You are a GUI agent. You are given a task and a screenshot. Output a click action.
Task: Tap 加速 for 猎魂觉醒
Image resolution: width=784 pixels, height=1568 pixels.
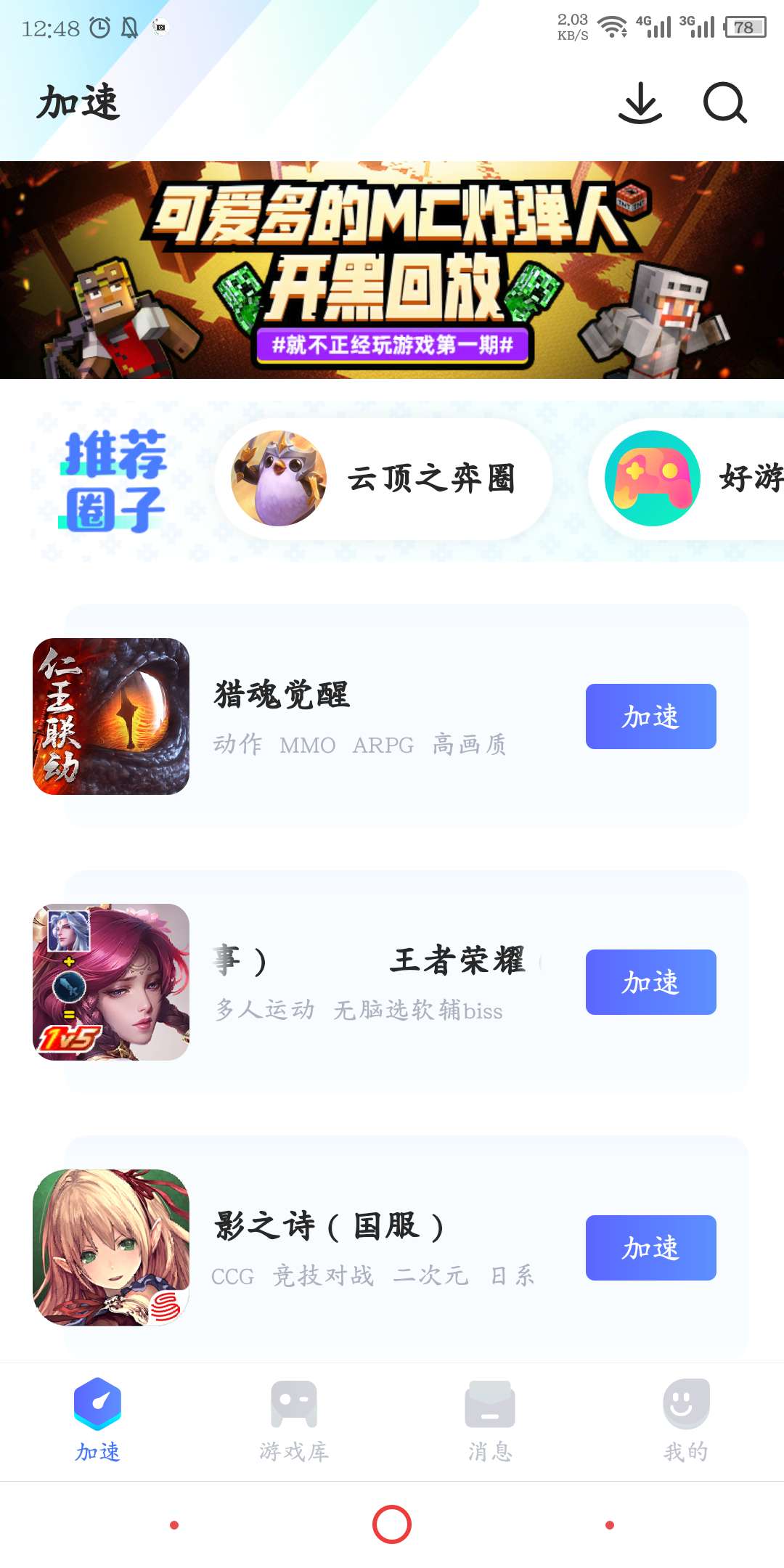point(650,716)
